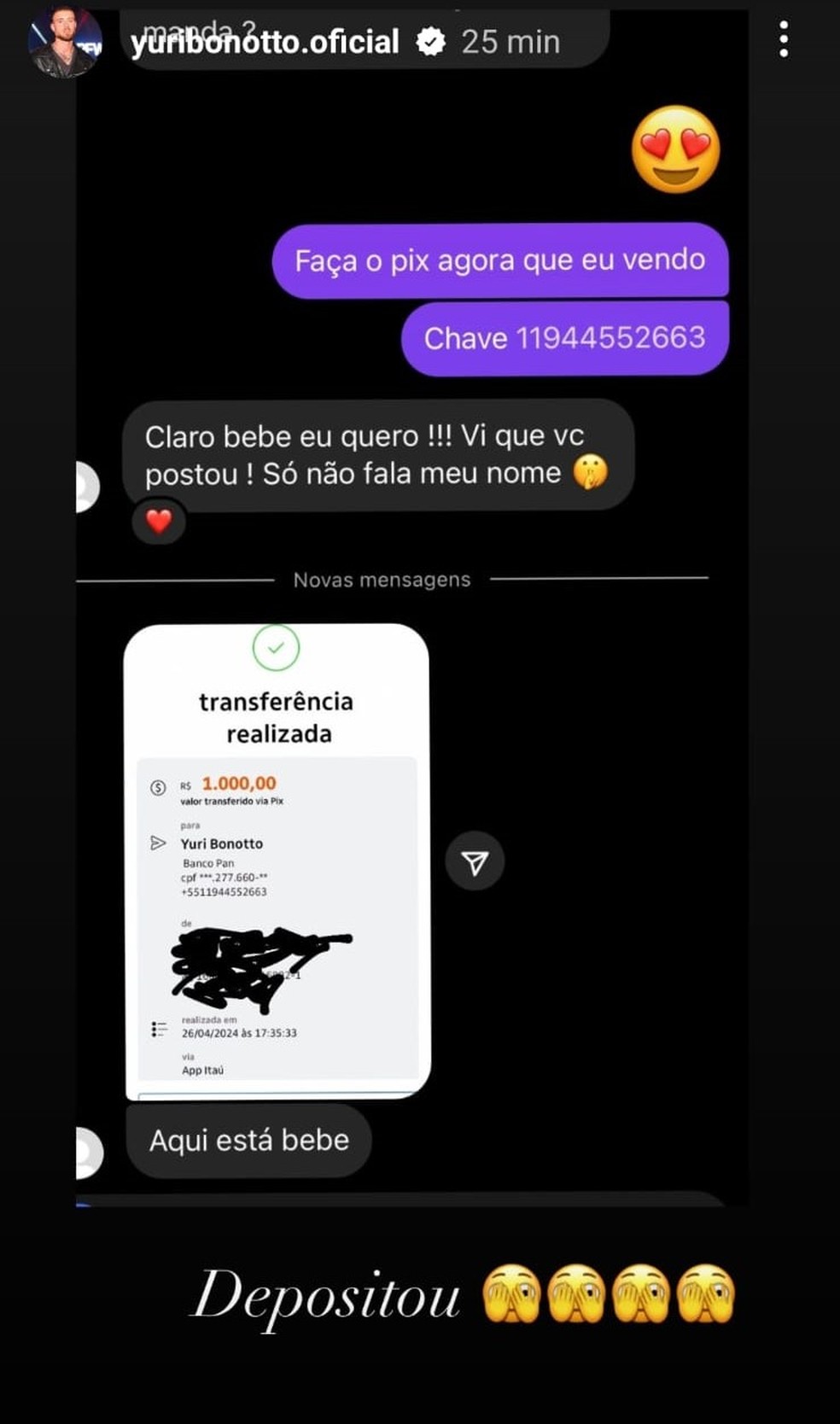Screen dimensions: 840x1424
Task: Click the 25 min timestamp
Action: 508,41
